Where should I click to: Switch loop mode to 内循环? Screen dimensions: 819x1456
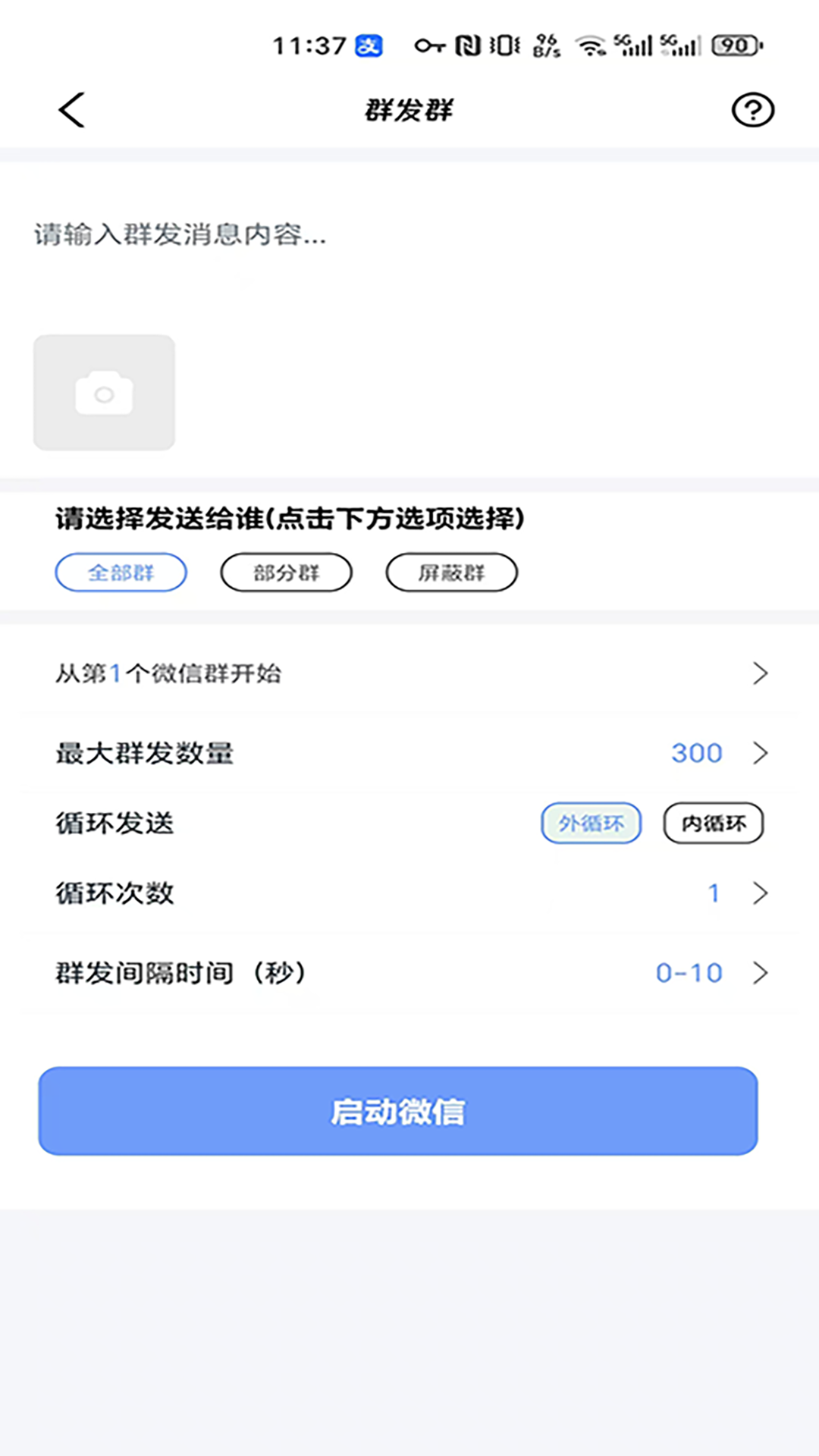(713, 823)
